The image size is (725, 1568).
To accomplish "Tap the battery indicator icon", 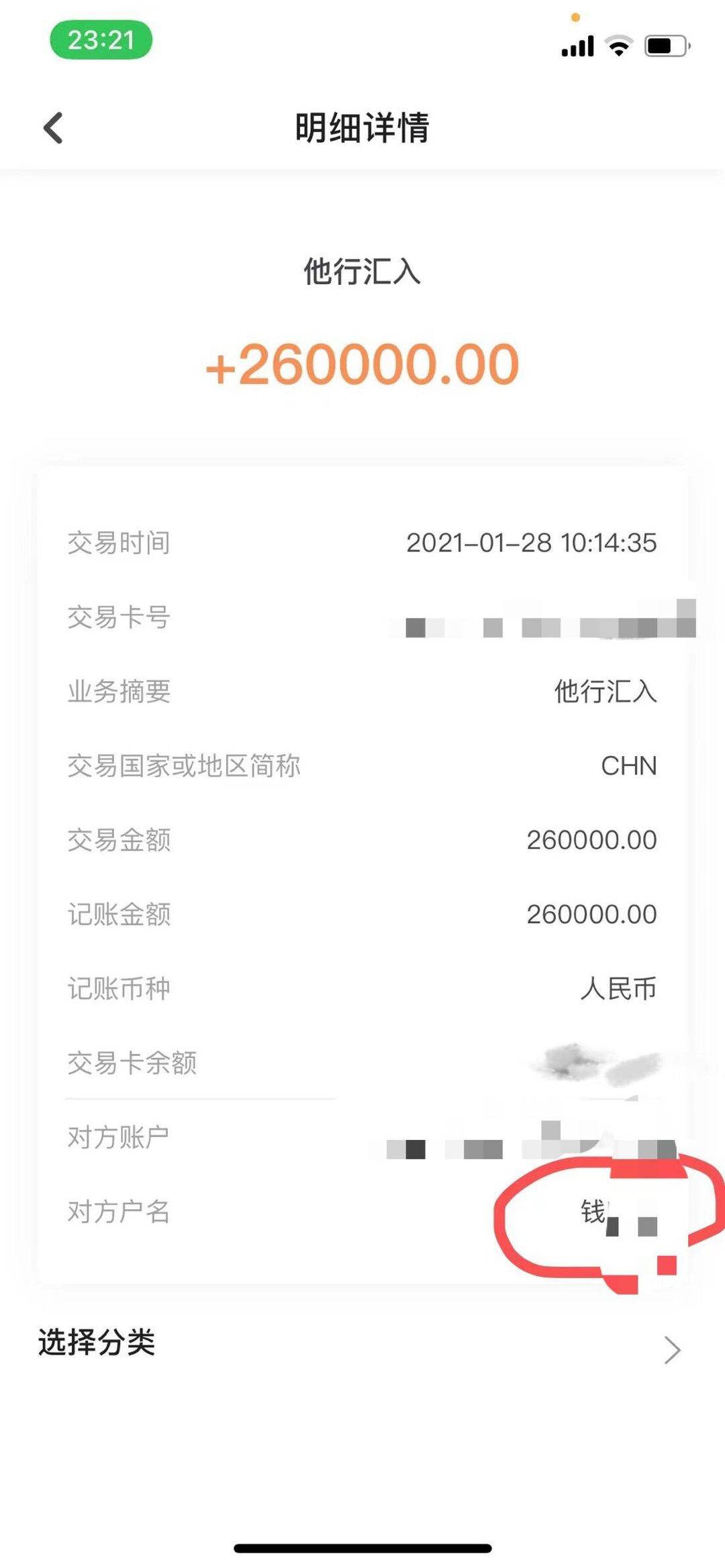I will tap(665, 44).
